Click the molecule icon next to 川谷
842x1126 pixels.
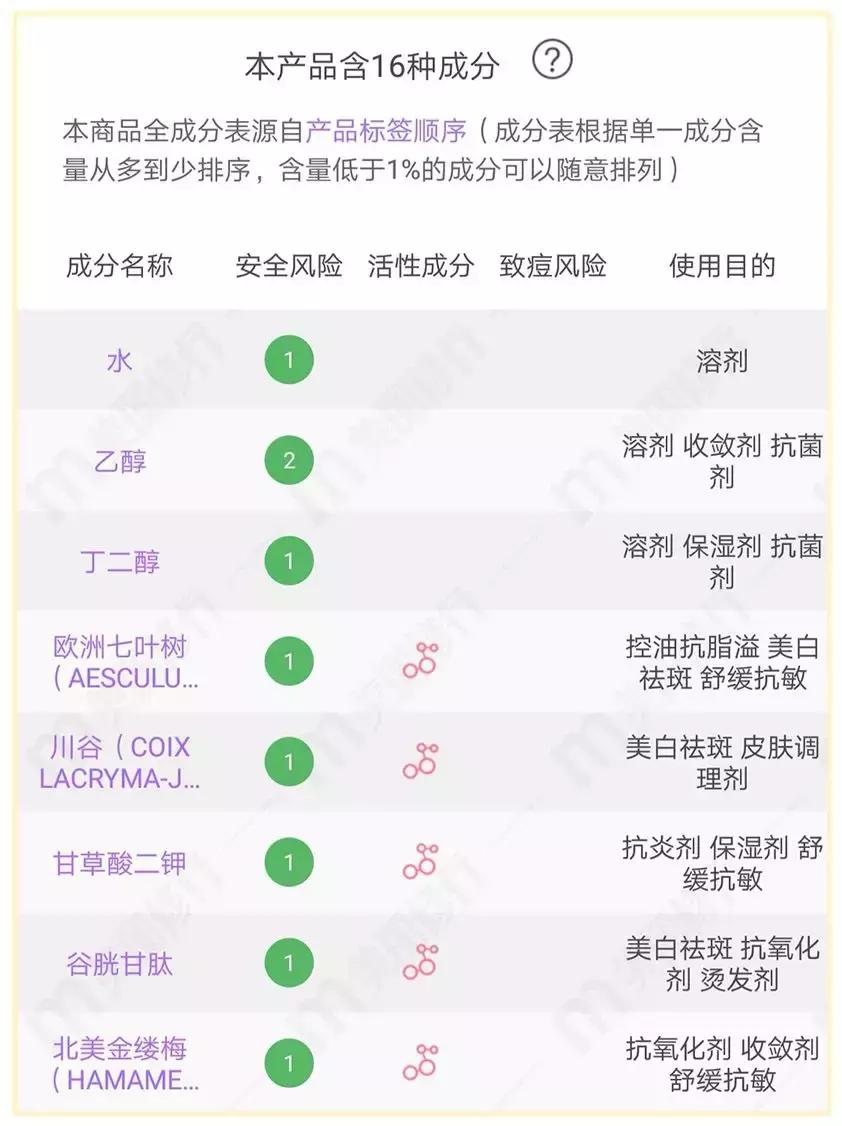coord(421,760)
